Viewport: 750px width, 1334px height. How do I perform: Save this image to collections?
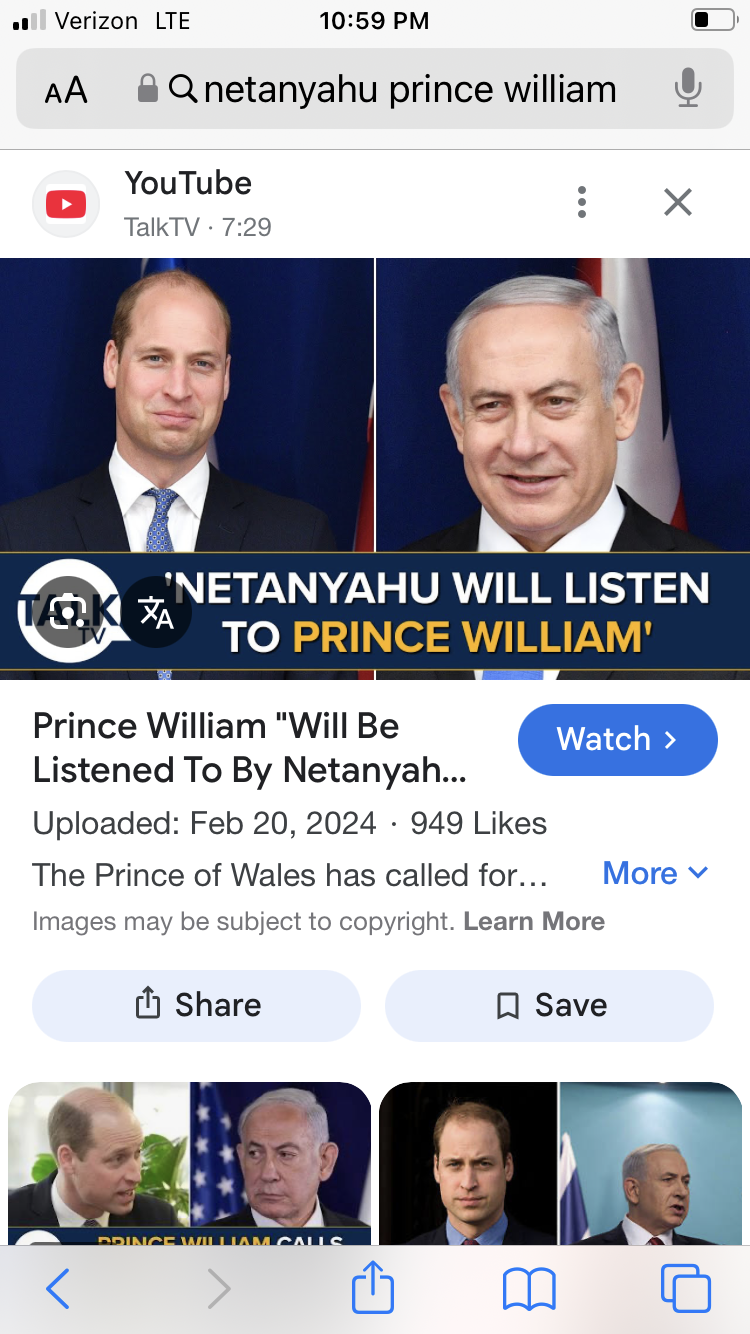(x=549, y=1005)
